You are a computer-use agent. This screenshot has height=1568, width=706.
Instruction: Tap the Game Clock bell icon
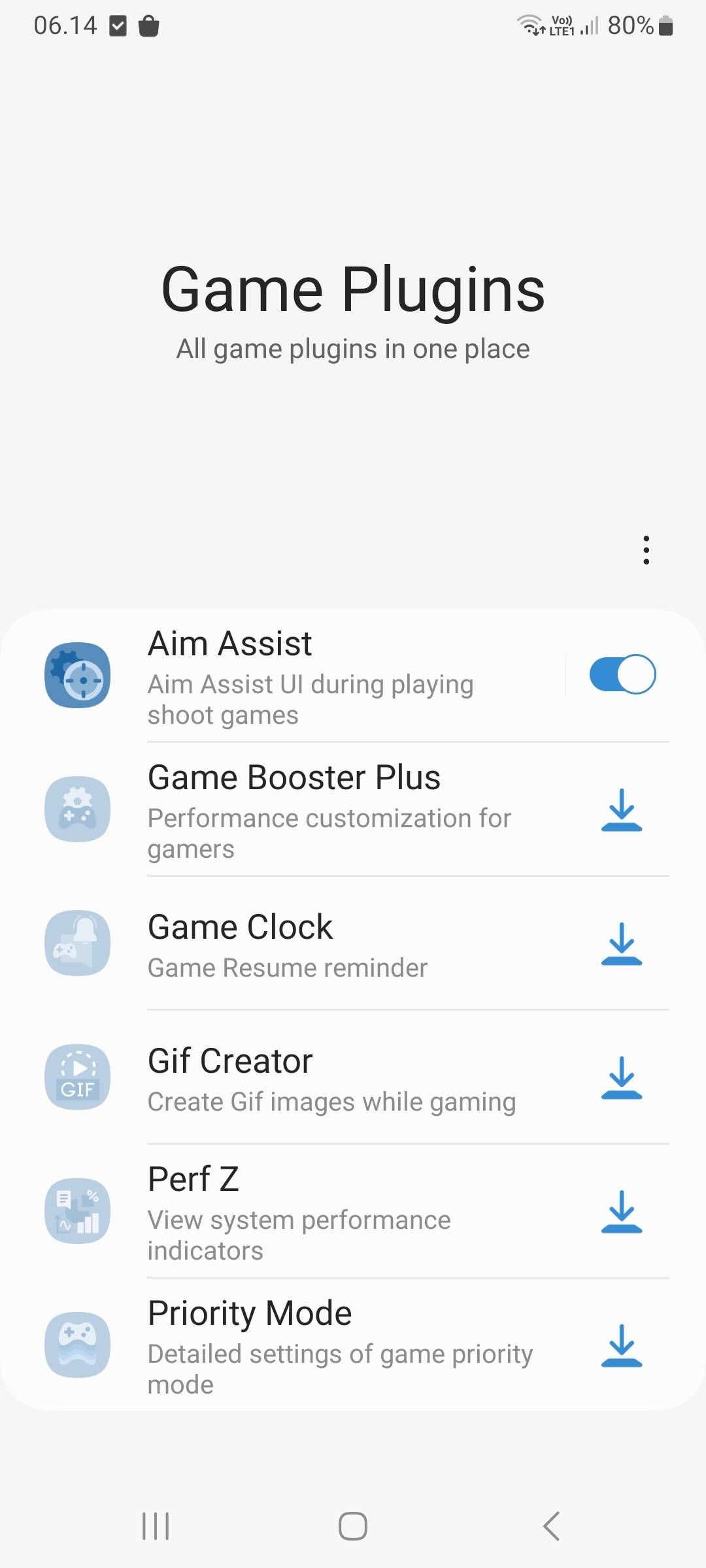point(77,943)
